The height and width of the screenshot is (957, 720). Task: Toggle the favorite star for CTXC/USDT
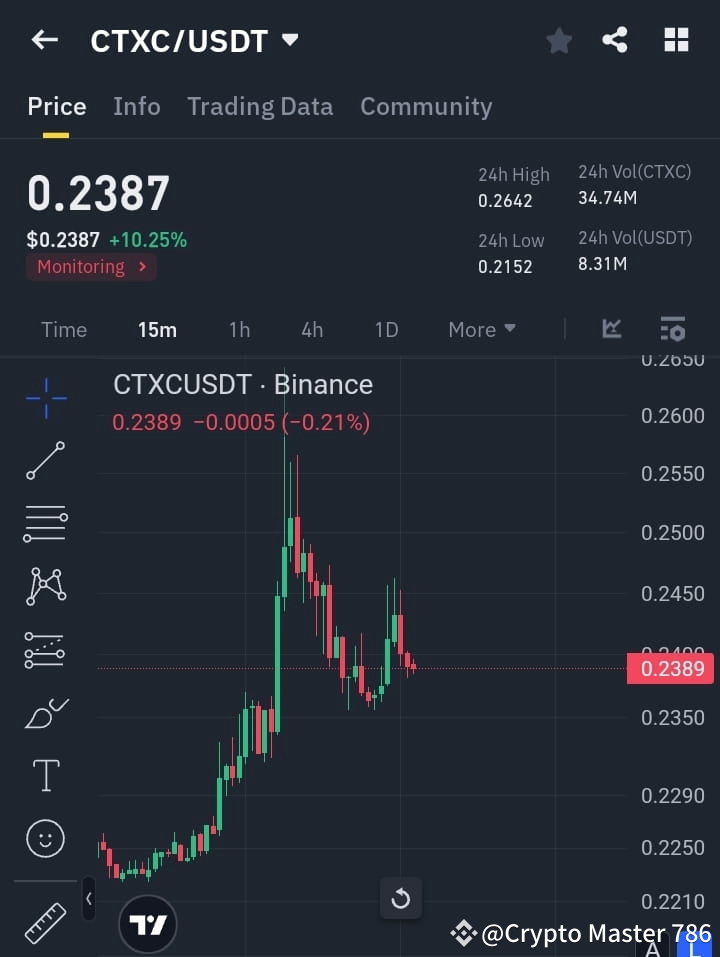coord(558,40)
